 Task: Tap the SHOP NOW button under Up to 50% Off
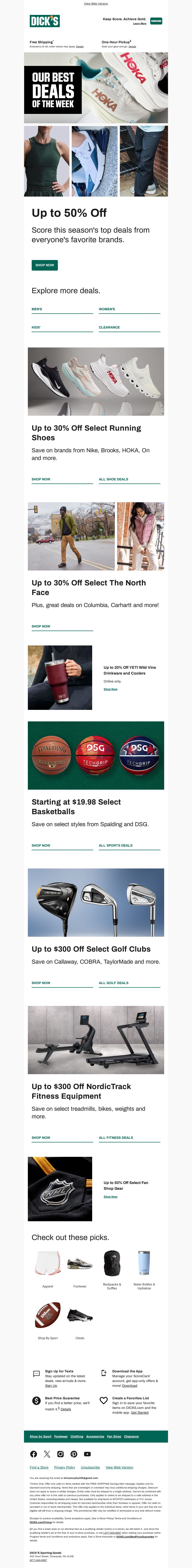click(x=44, y=265)
